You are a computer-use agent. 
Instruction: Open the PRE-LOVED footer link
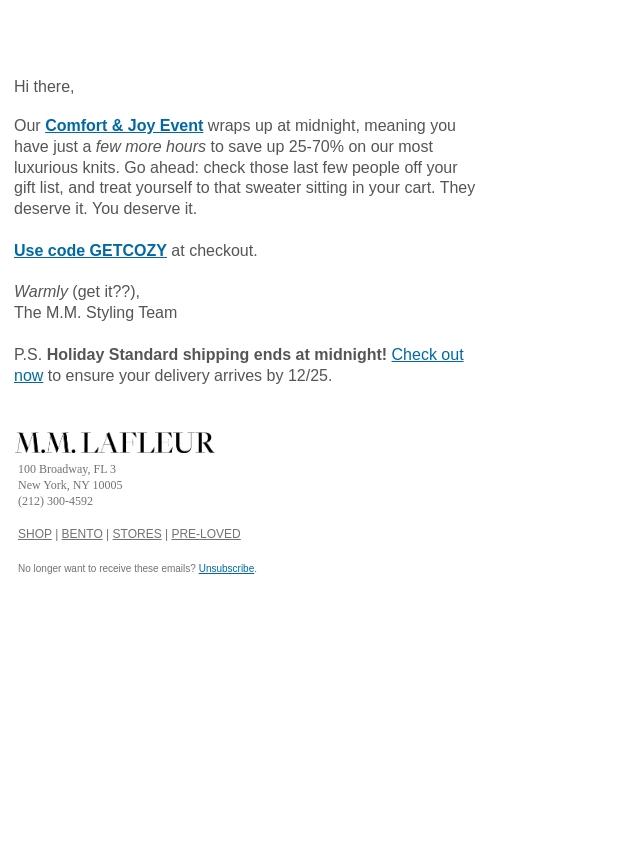pos(206,534)
